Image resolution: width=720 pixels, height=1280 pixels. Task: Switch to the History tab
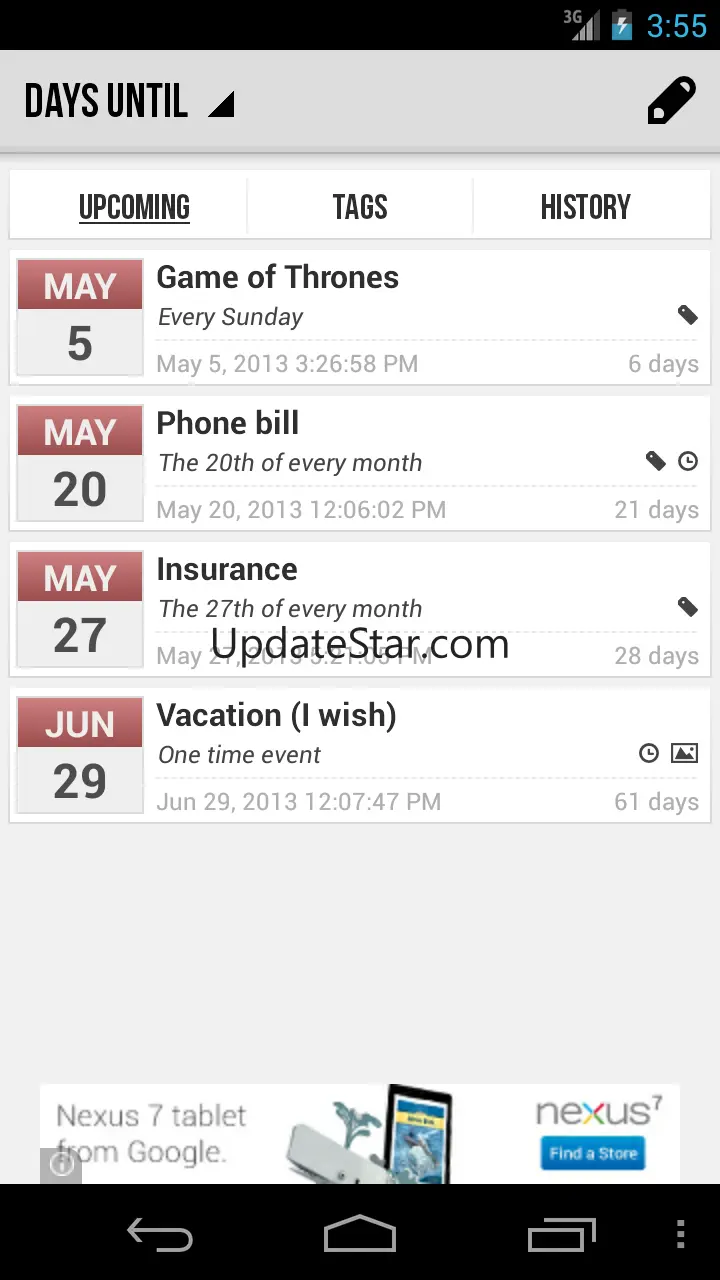585,208
